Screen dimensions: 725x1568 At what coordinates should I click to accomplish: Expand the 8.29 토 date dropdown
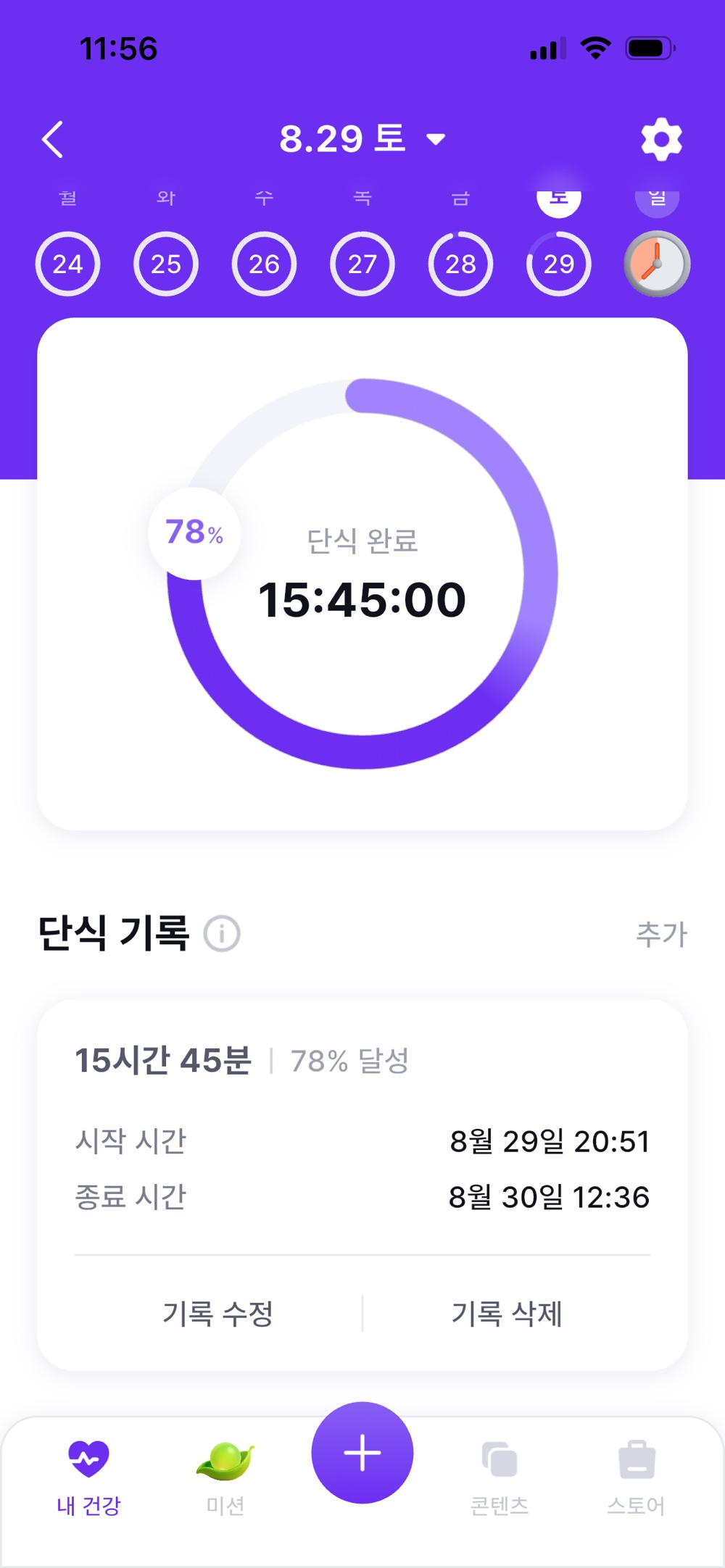click(362, 138)
